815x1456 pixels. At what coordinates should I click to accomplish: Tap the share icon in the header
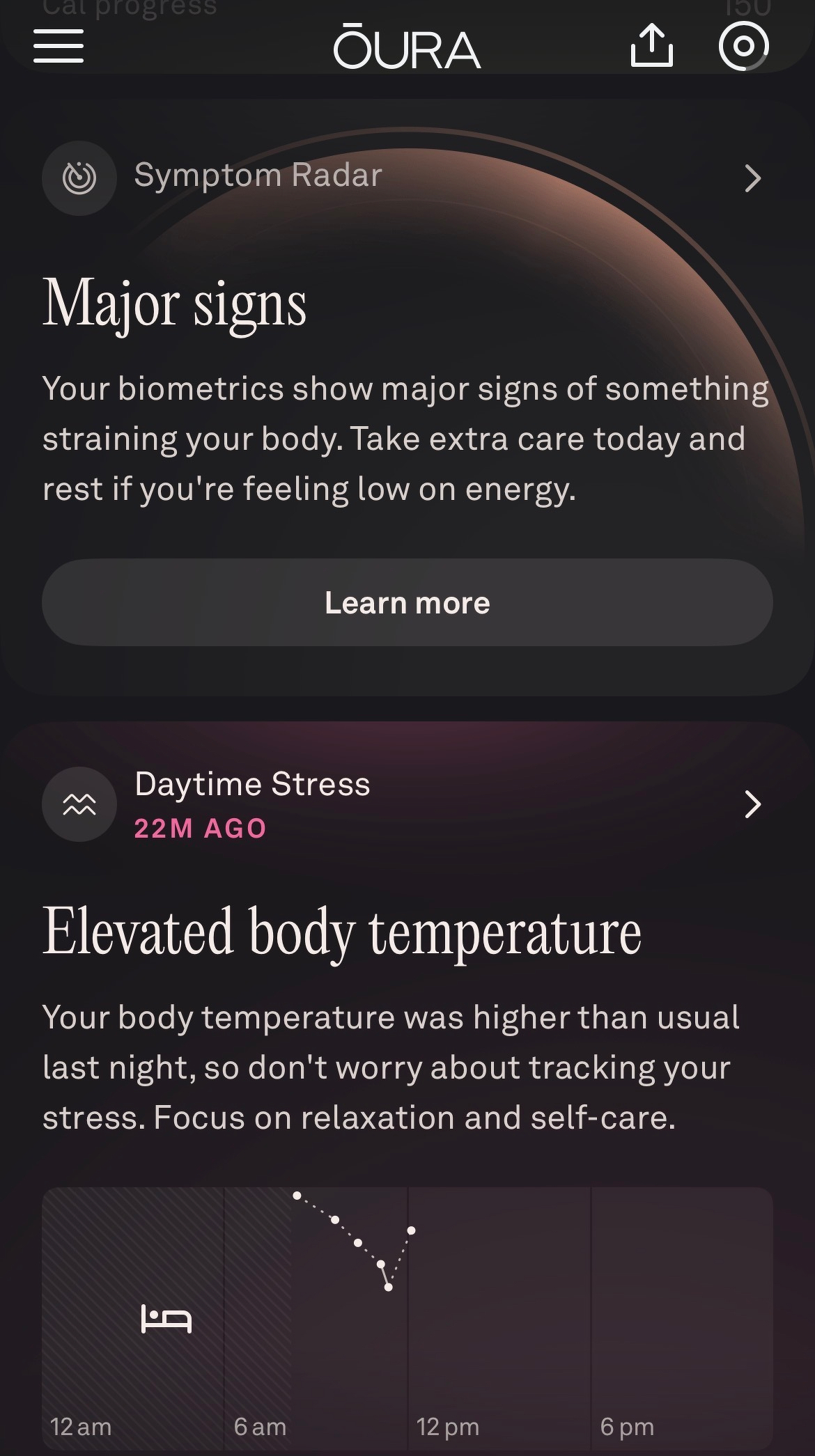651,46
